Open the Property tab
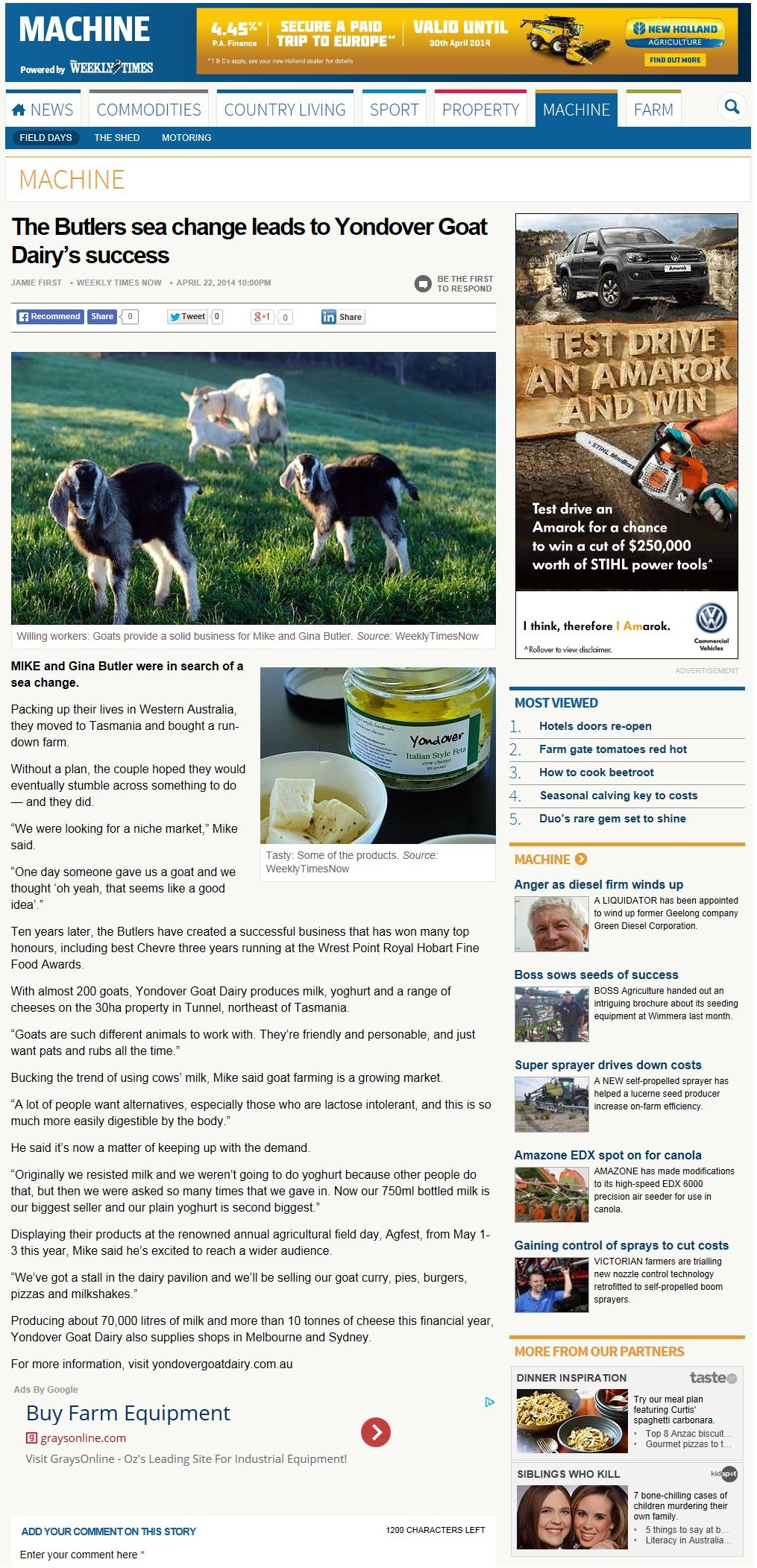The width and height of the screenshot is (757, 1568). [x=480, y=110]
